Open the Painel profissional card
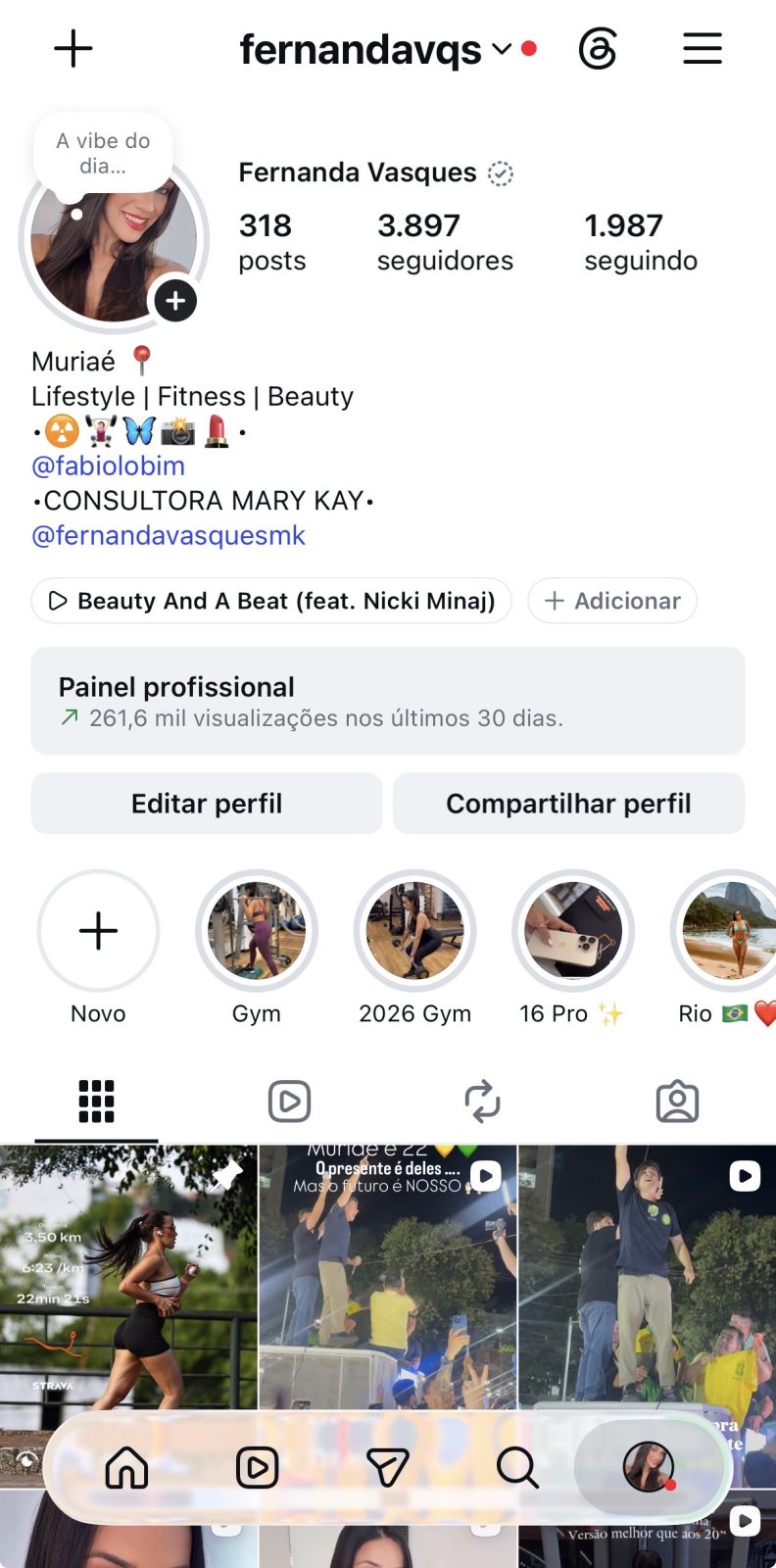Screen dimensions: 776x1568 point(388,701)
